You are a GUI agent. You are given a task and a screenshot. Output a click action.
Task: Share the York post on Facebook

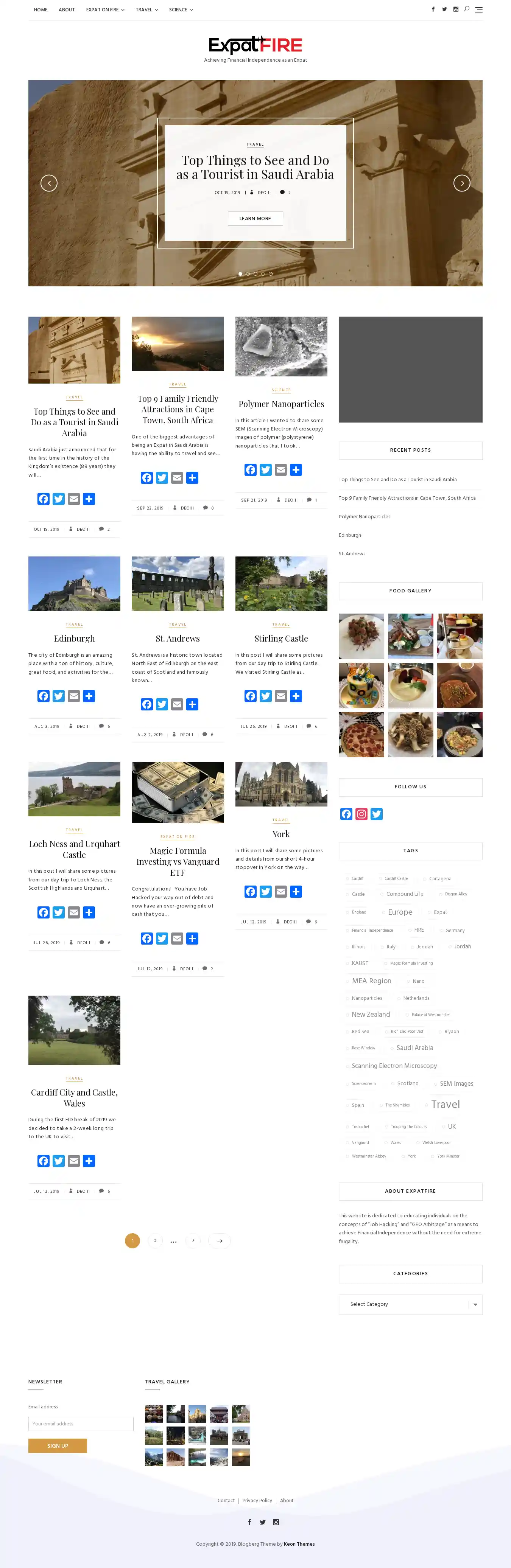pyautogui.click(x=250, y=892)
